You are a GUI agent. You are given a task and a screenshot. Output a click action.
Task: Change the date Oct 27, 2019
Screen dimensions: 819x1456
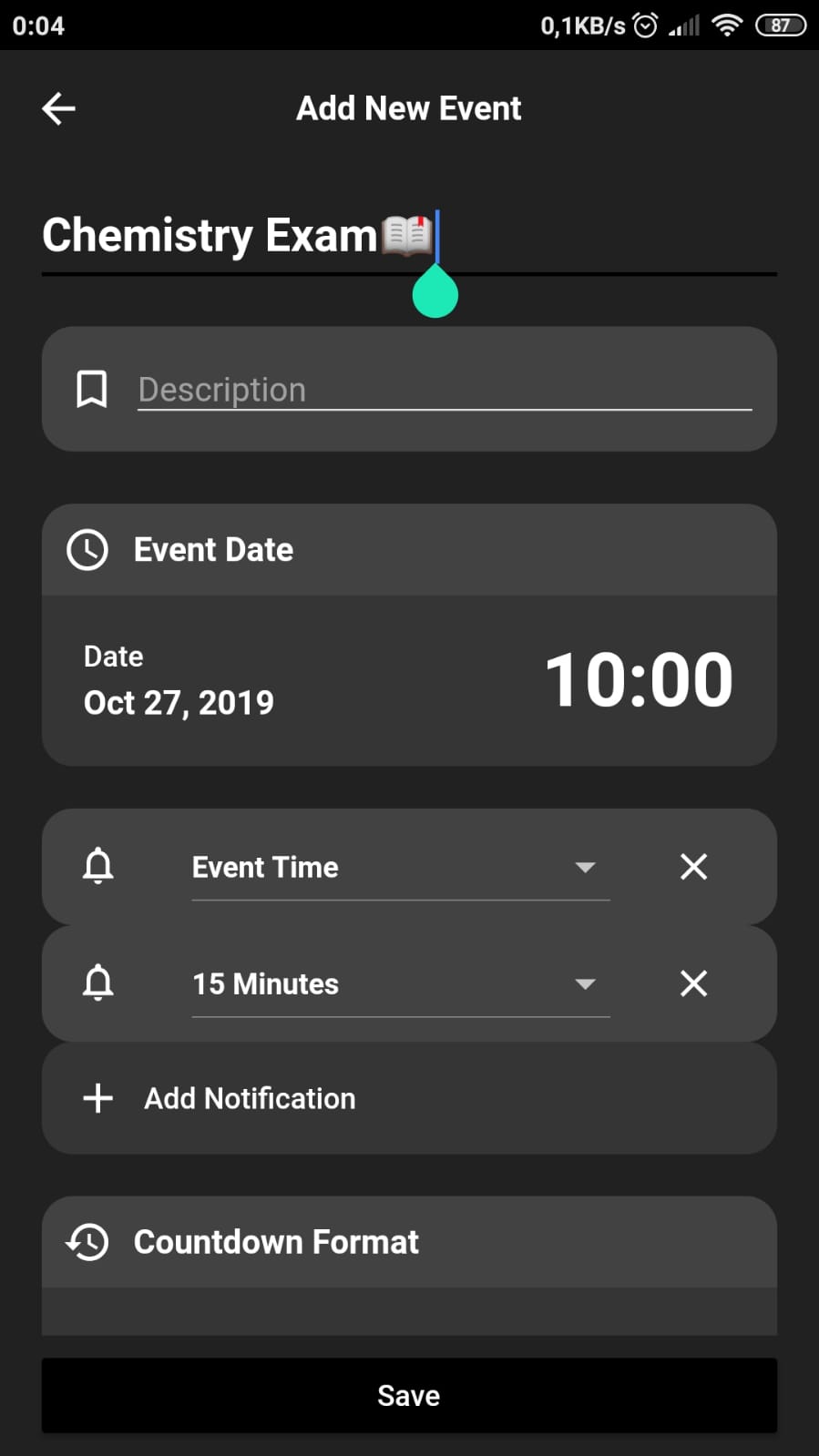[179, 702]
